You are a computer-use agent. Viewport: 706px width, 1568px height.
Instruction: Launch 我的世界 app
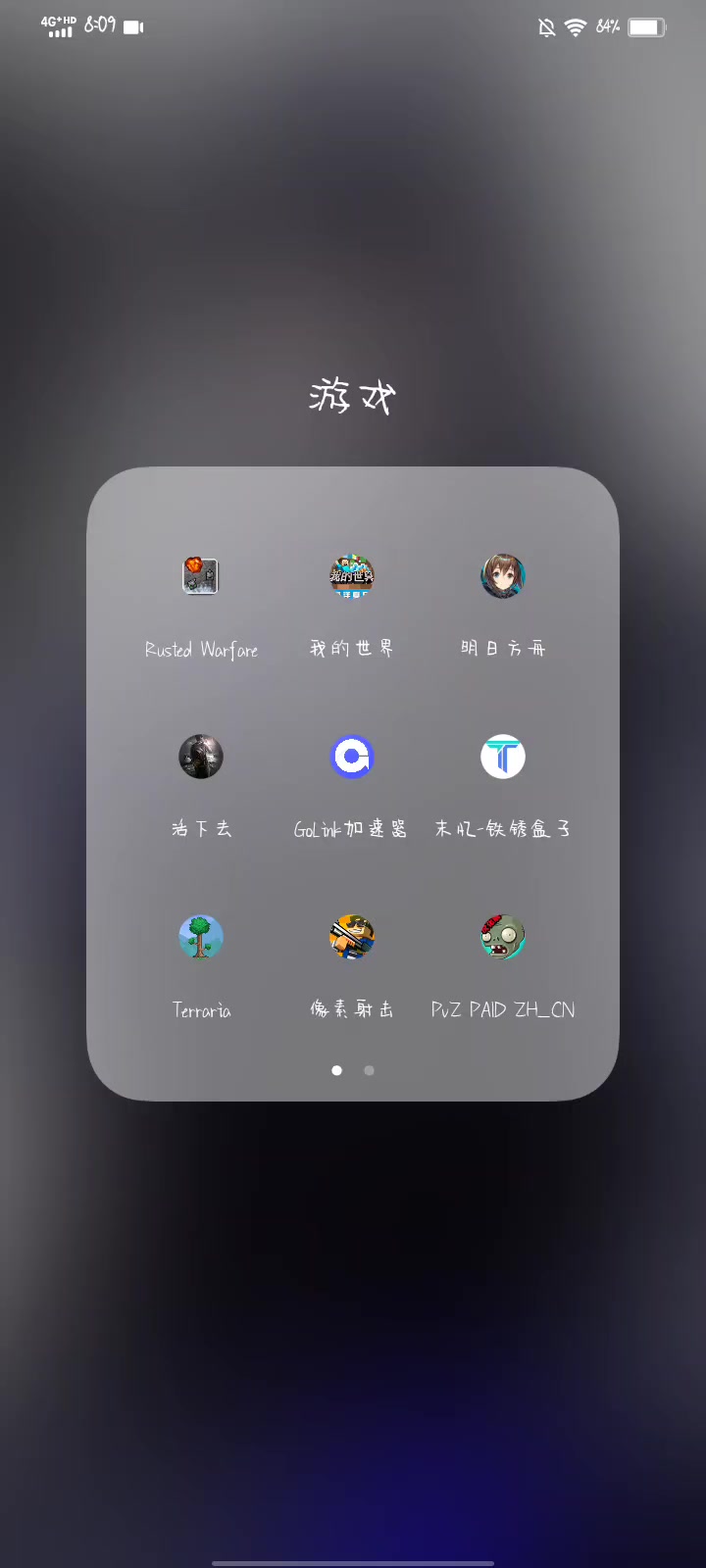(352, 576)
